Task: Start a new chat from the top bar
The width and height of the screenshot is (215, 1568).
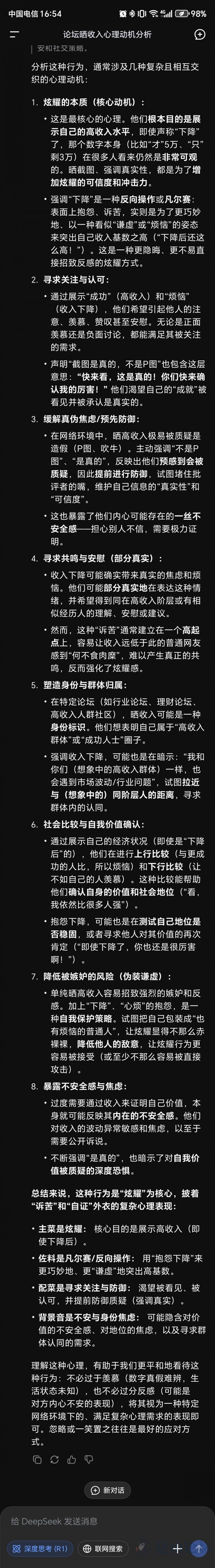Action: [199, 35]
